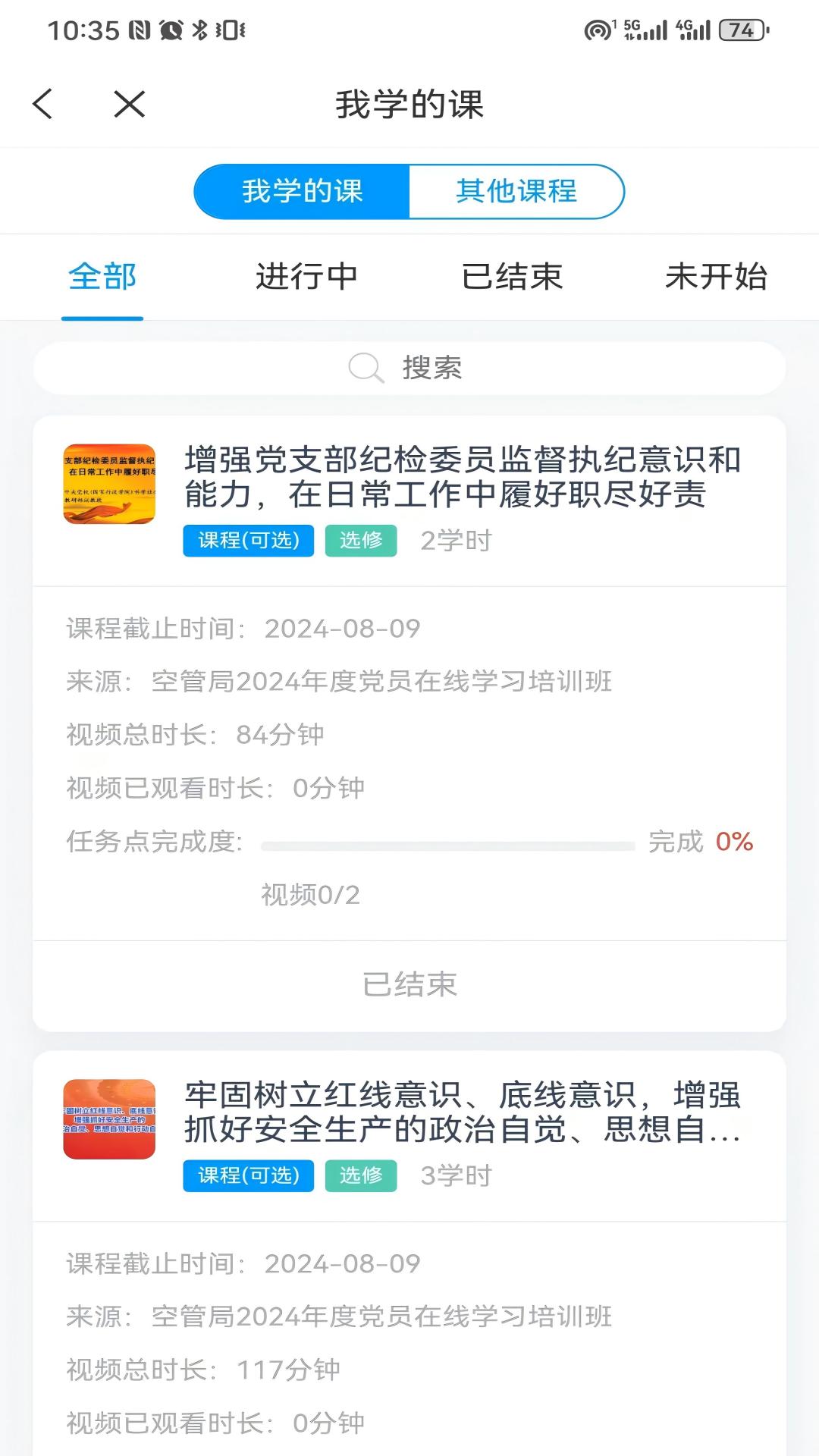Image resolution: width=819 pixels, height=1456 pixels.
Task: Tap the 课程(可选) tag on first course
Action: (249, 541)
